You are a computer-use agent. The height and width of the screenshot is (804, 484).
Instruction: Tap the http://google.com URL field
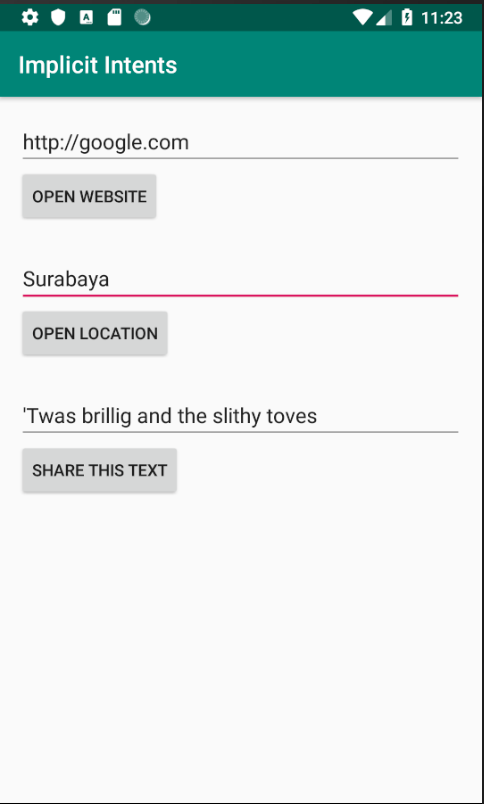[x=240, y=143]
